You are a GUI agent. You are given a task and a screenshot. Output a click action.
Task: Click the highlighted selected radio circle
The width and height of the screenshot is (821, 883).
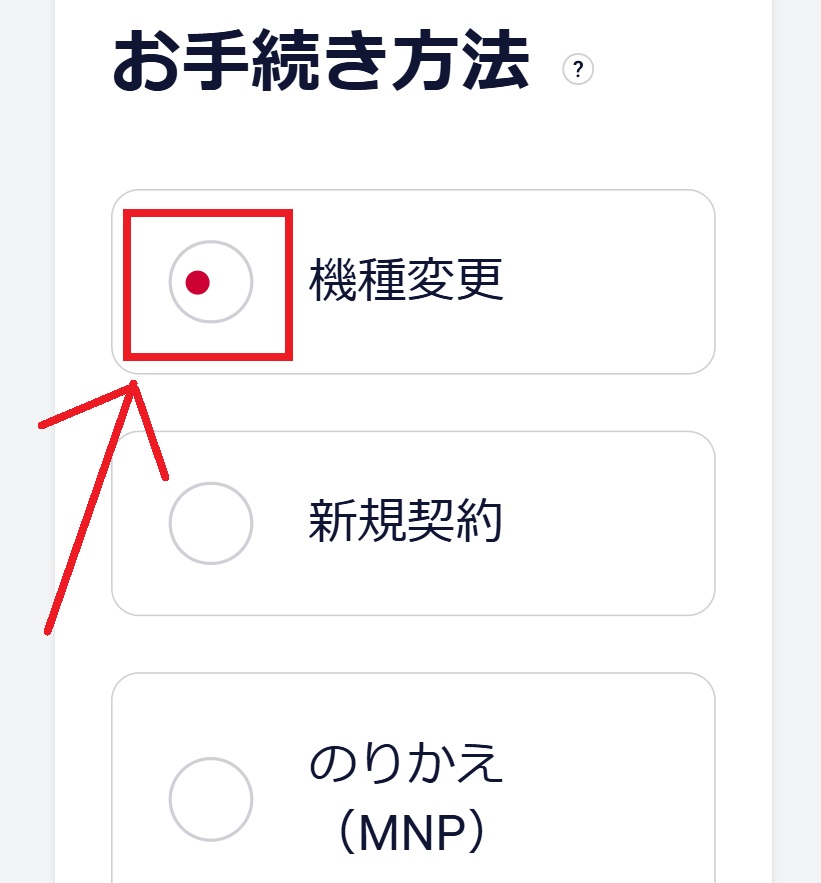tap(209, 282)
